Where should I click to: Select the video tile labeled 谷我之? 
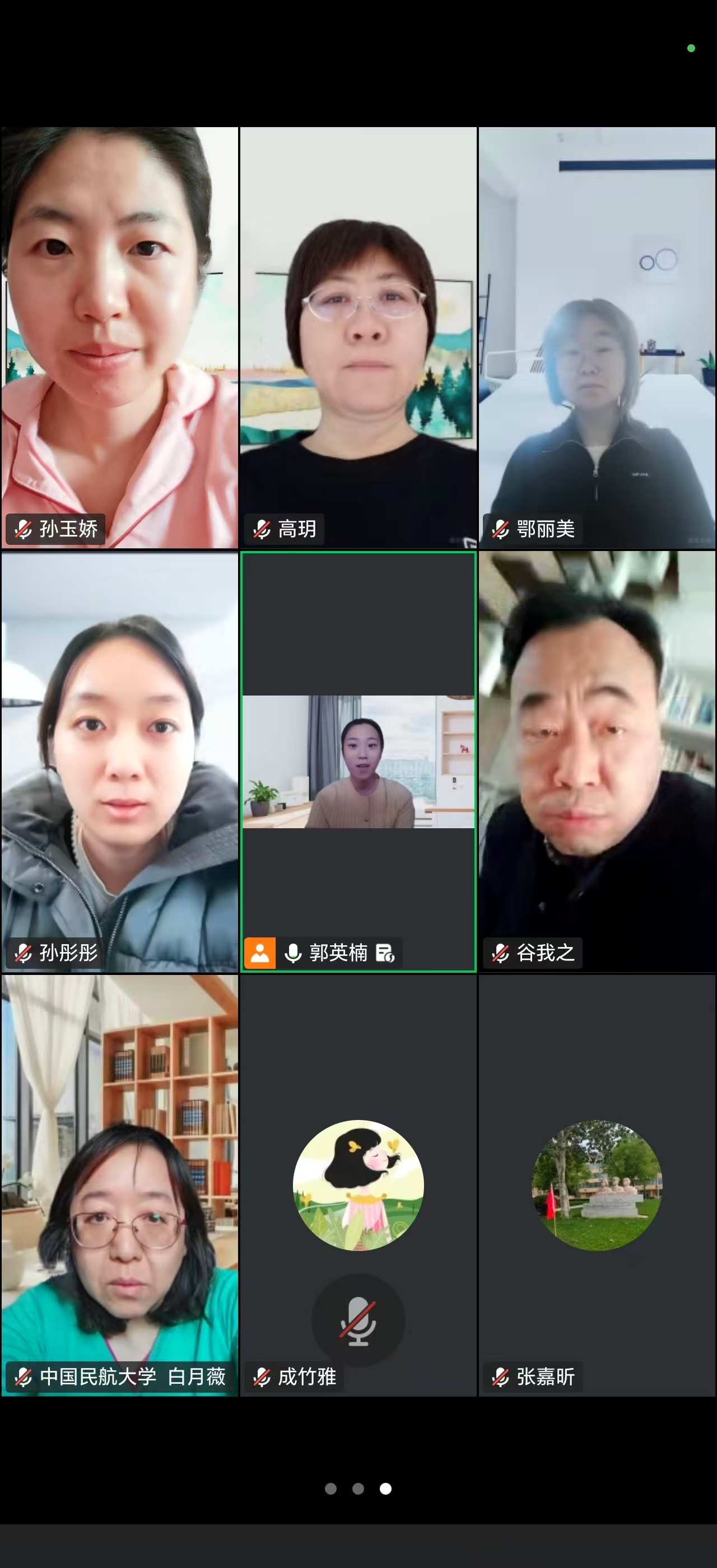pos(597,761)
